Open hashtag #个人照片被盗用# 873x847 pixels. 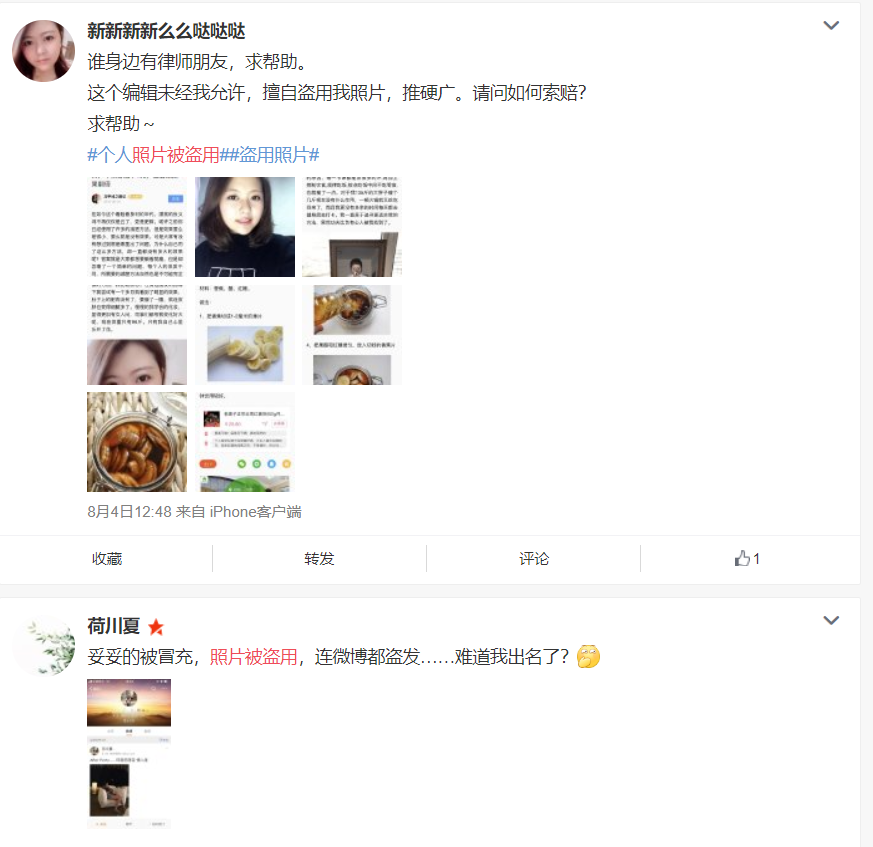coord(153,155)
